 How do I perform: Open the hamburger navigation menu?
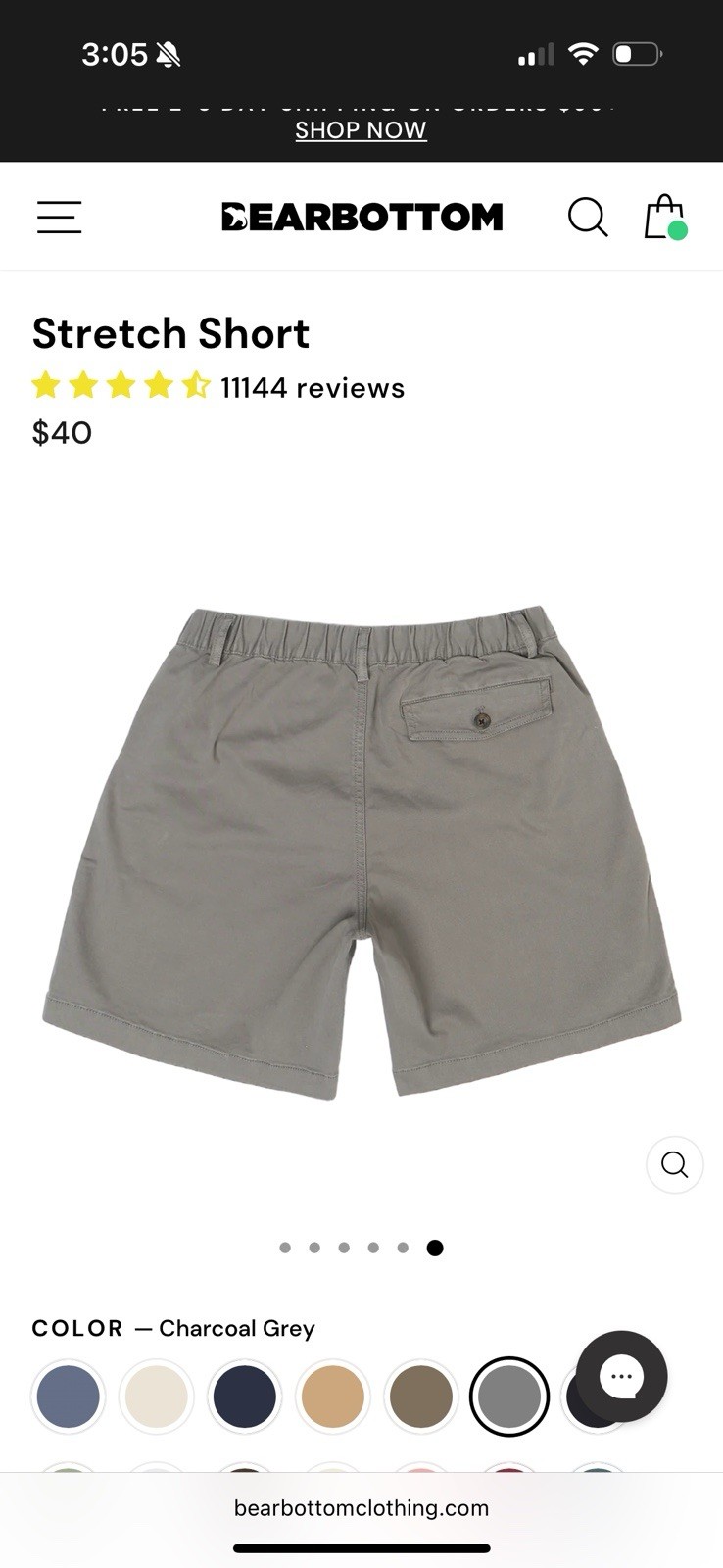coord(59,217)
